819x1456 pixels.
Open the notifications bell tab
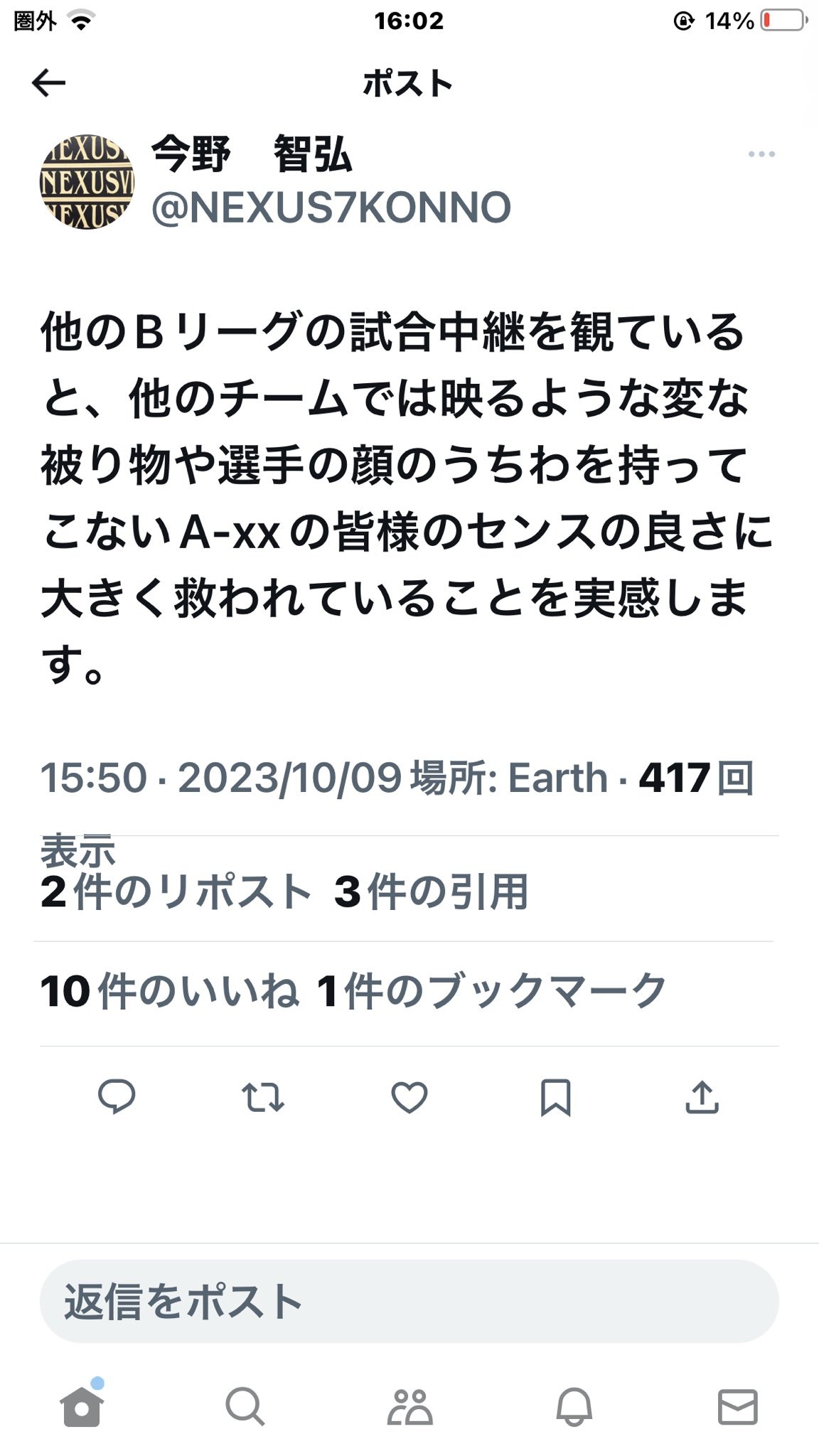(574, 1406)
